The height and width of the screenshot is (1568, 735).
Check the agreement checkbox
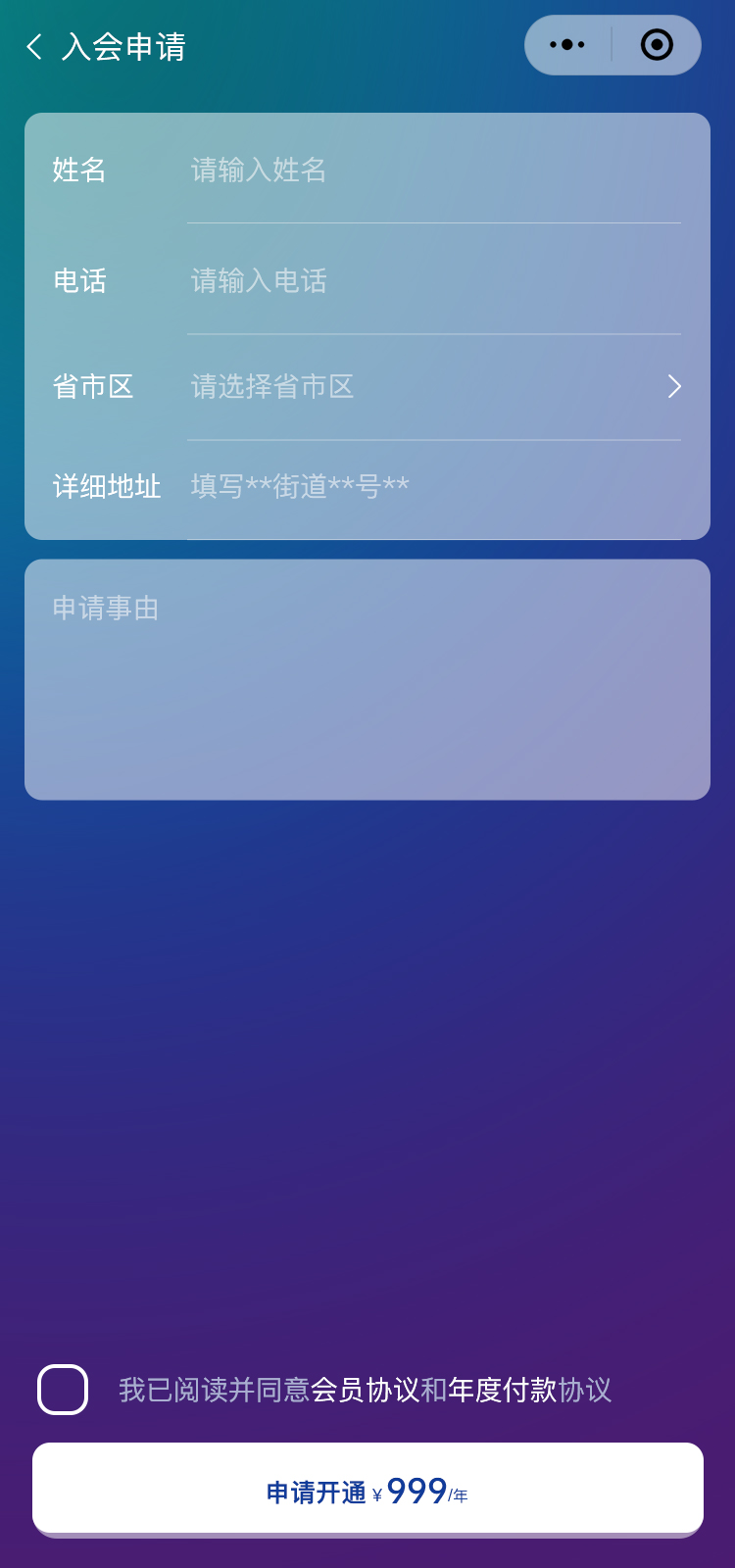(x=63, y=1390)
